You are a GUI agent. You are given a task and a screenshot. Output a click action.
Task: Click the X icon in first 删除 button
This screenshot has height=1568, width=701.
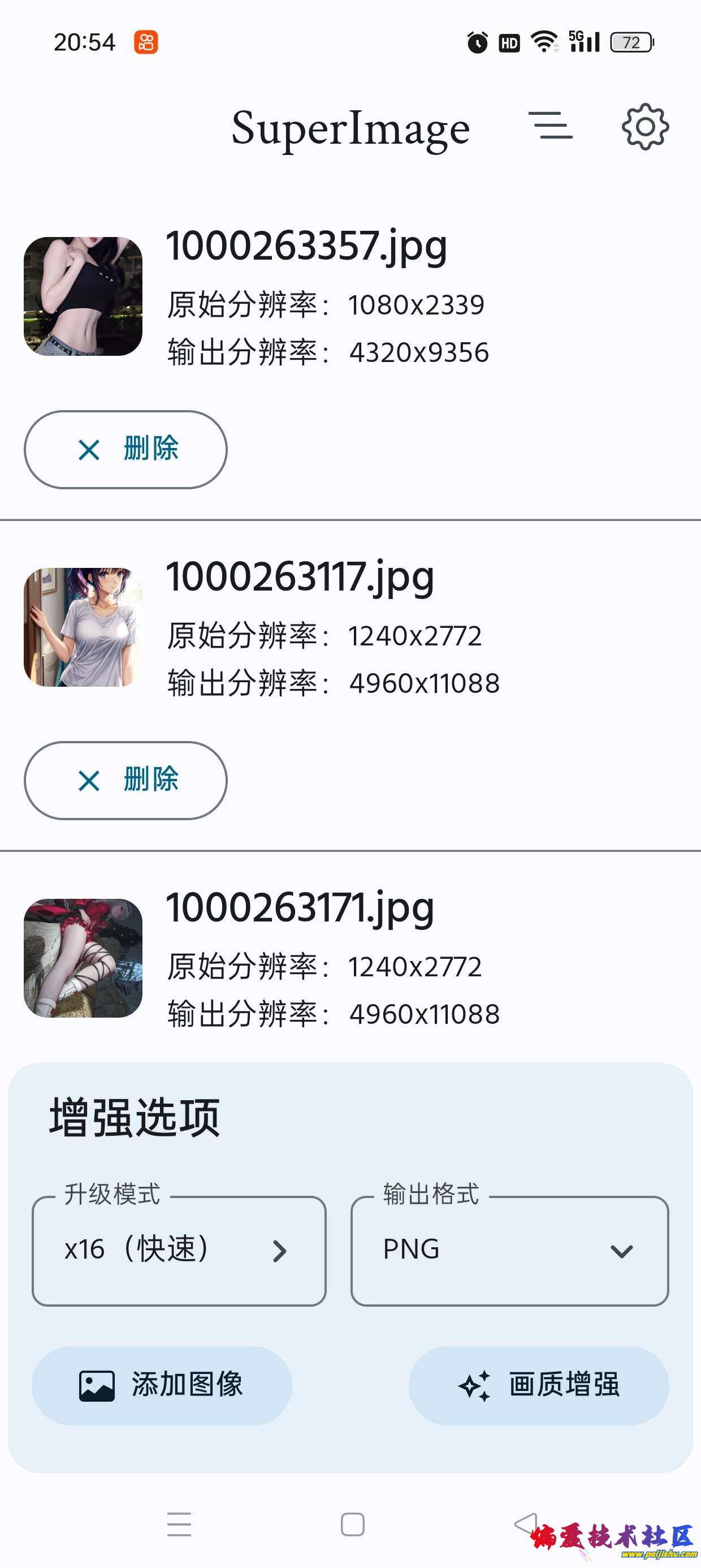coord(88,450)
